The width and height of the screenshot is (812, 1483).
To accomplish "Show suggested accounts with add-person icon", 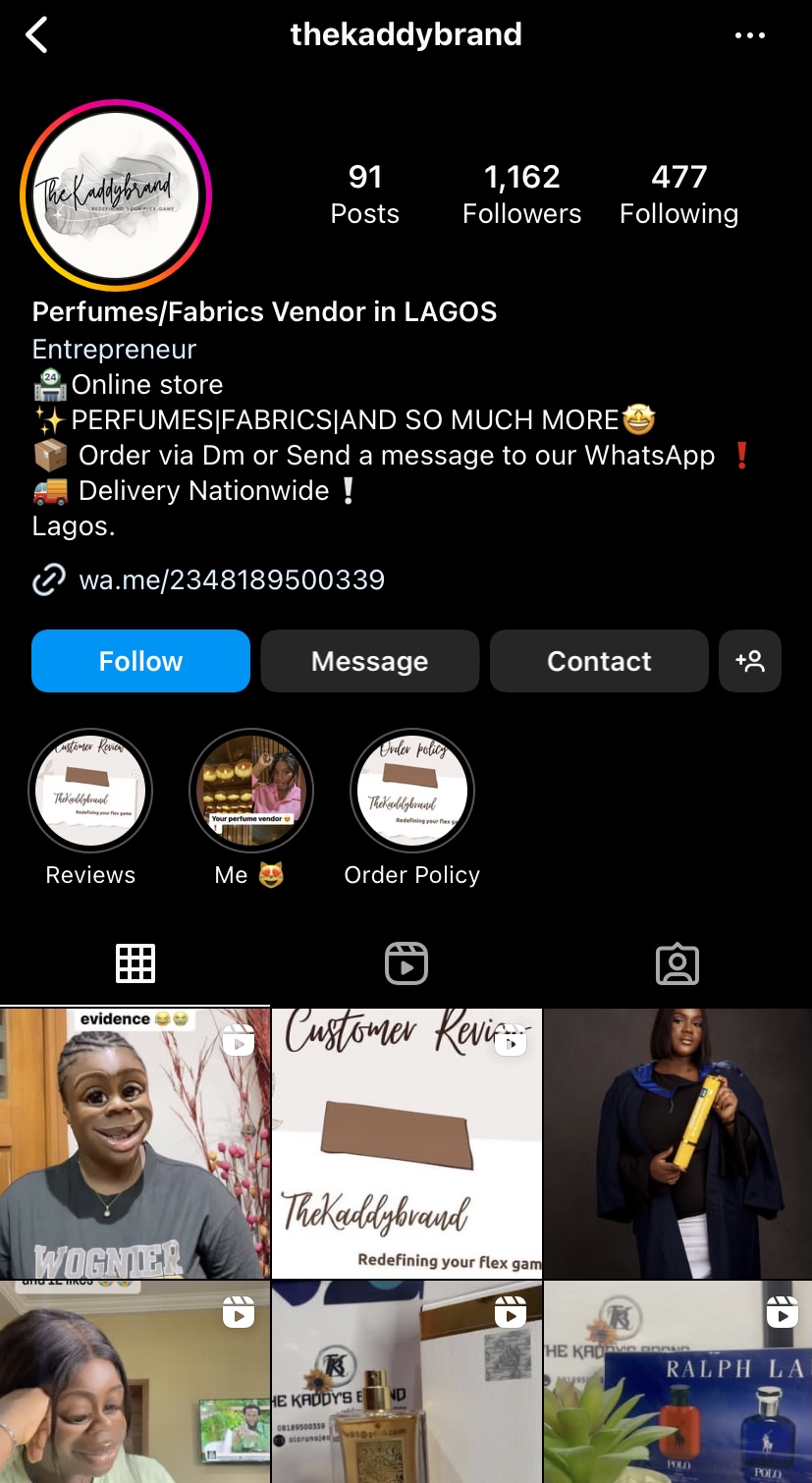I will tap(750, 661).
